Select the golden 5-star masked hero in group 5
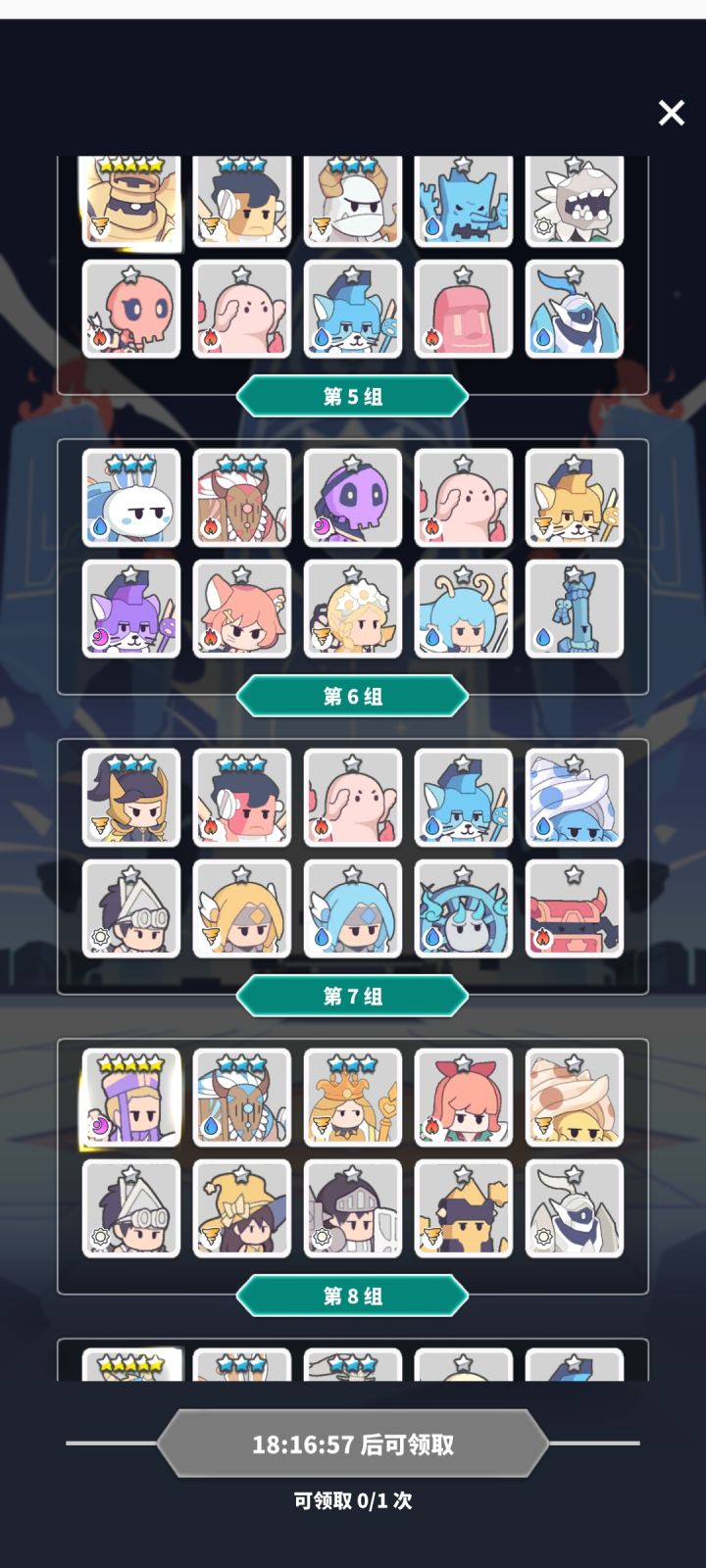Screen dimensions: 706x1568 [132, 203]
